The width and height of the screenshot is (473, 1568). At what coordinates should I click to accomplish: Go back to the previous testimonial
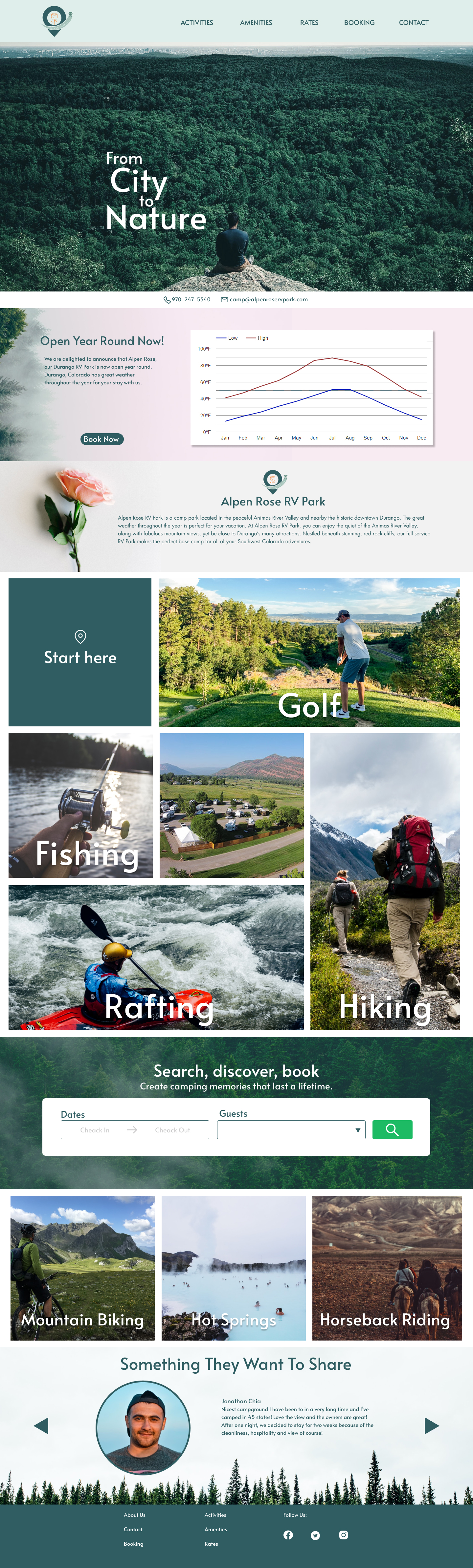point(41,1426)
